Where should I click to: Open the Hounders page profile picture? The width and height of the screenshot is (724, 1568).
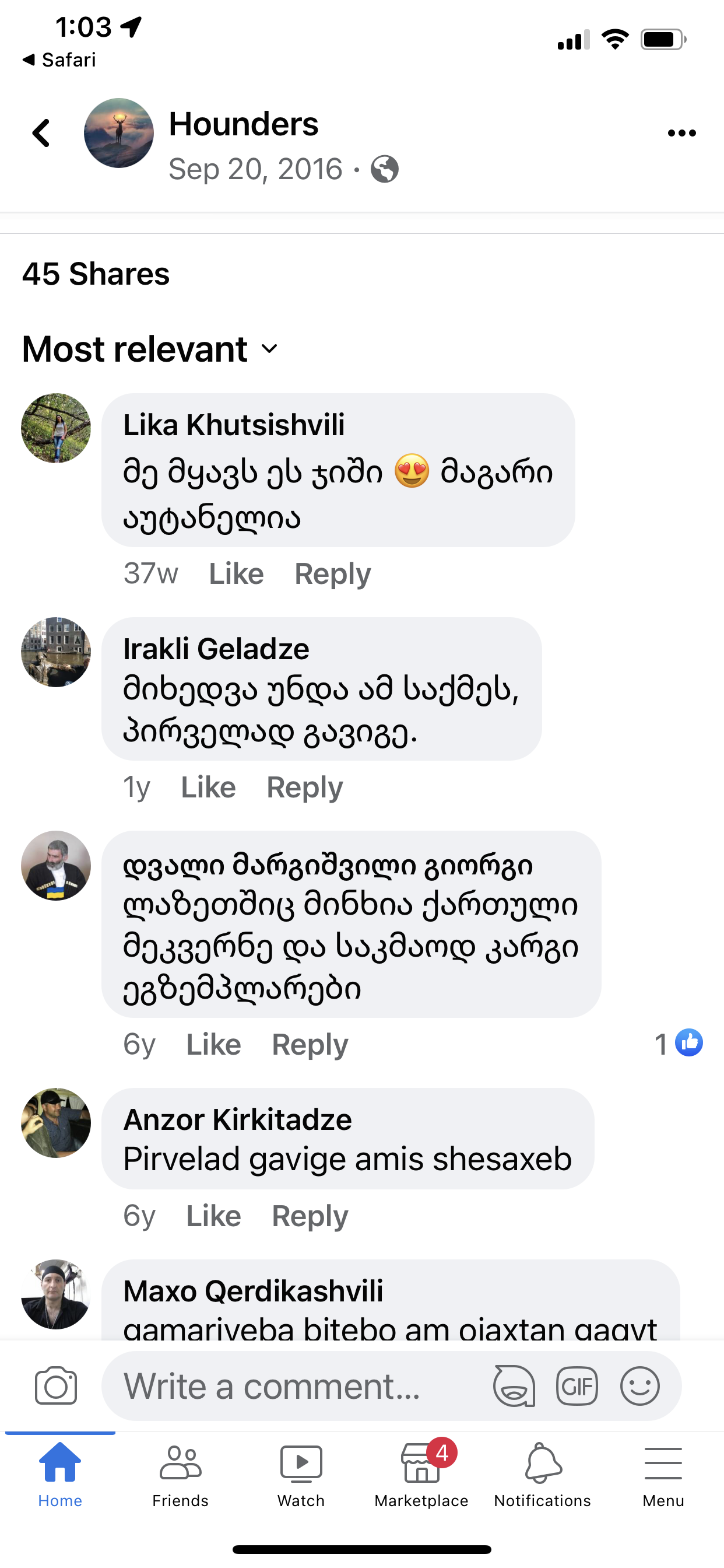tap(119, 132)
